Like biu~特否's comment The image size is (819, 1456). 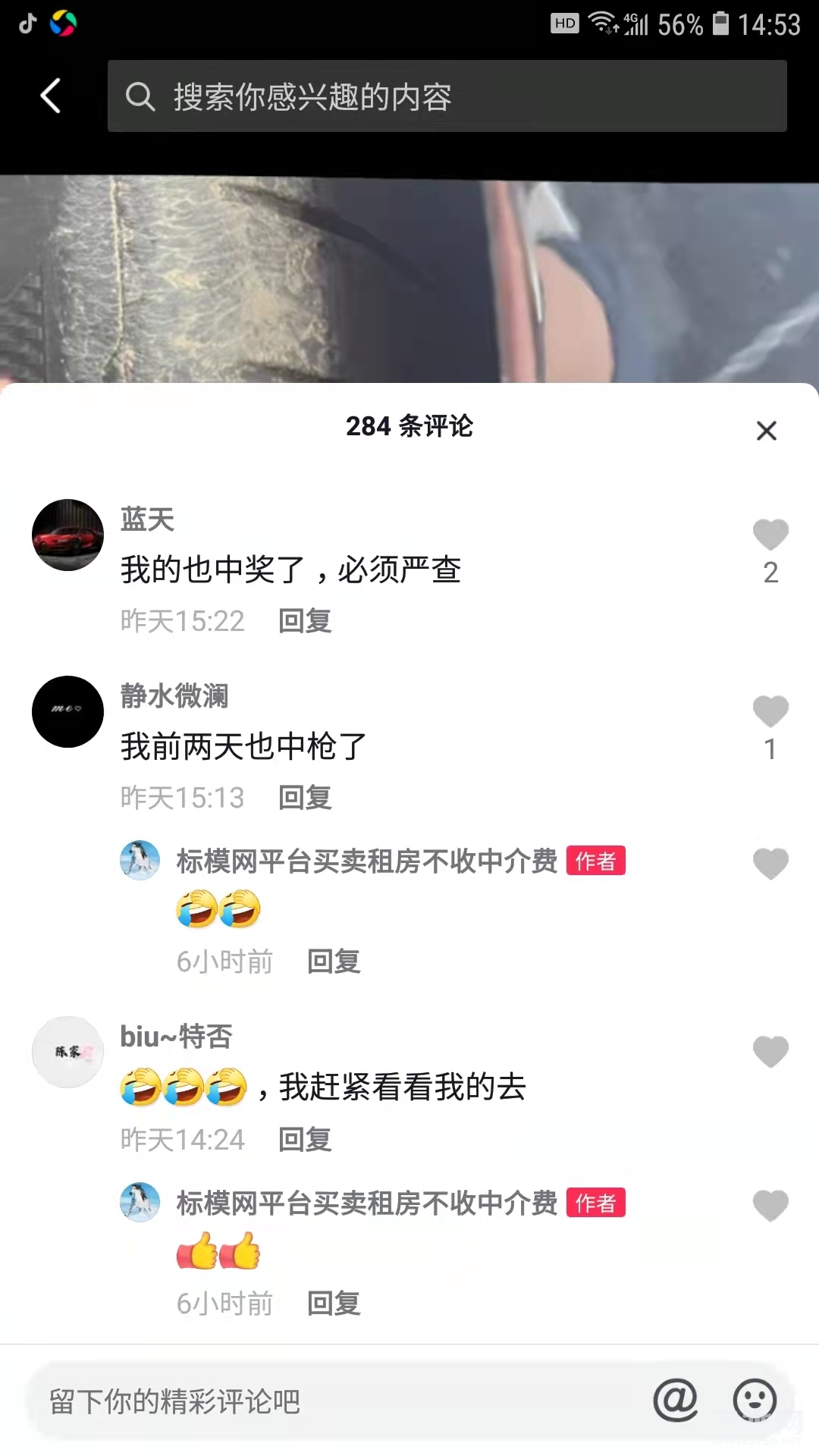coord(770,1052)
